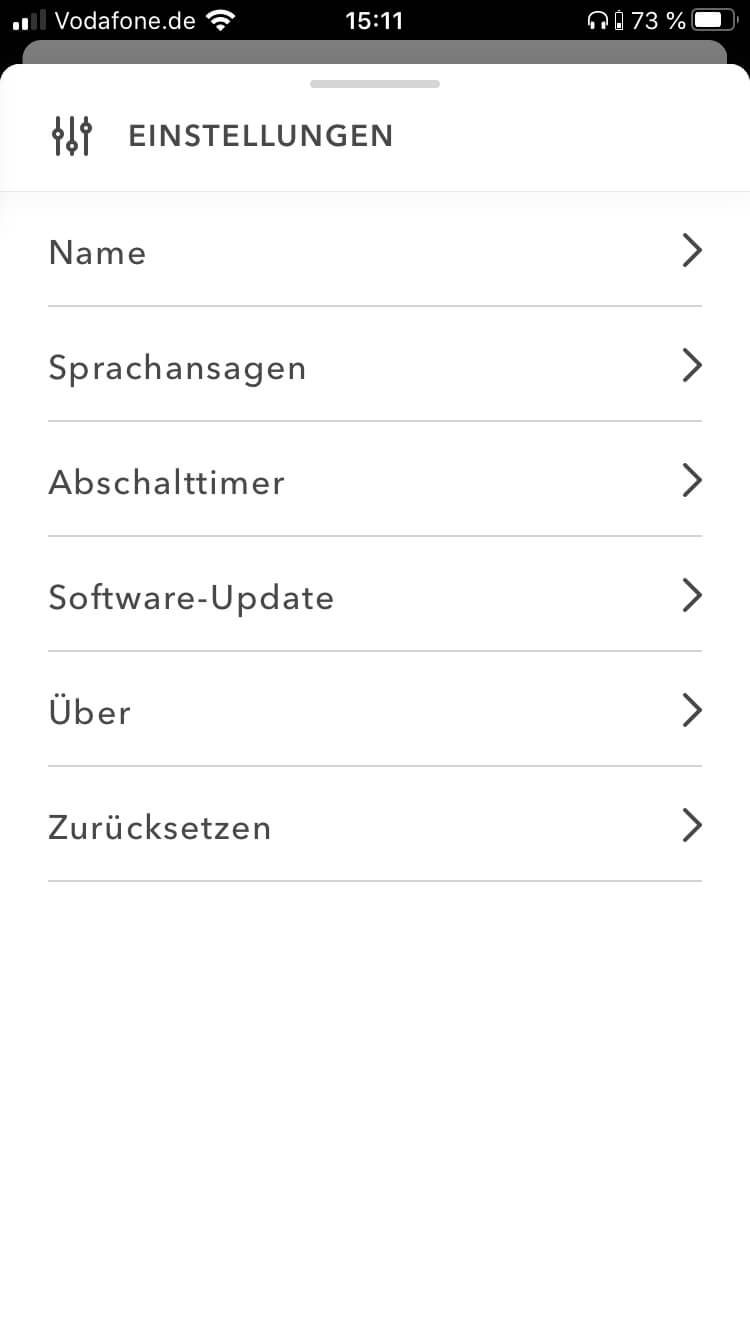Viewport: 750px width, 1334px height.
Task: Open the Name setting
Action: click(x=374, y=252)
